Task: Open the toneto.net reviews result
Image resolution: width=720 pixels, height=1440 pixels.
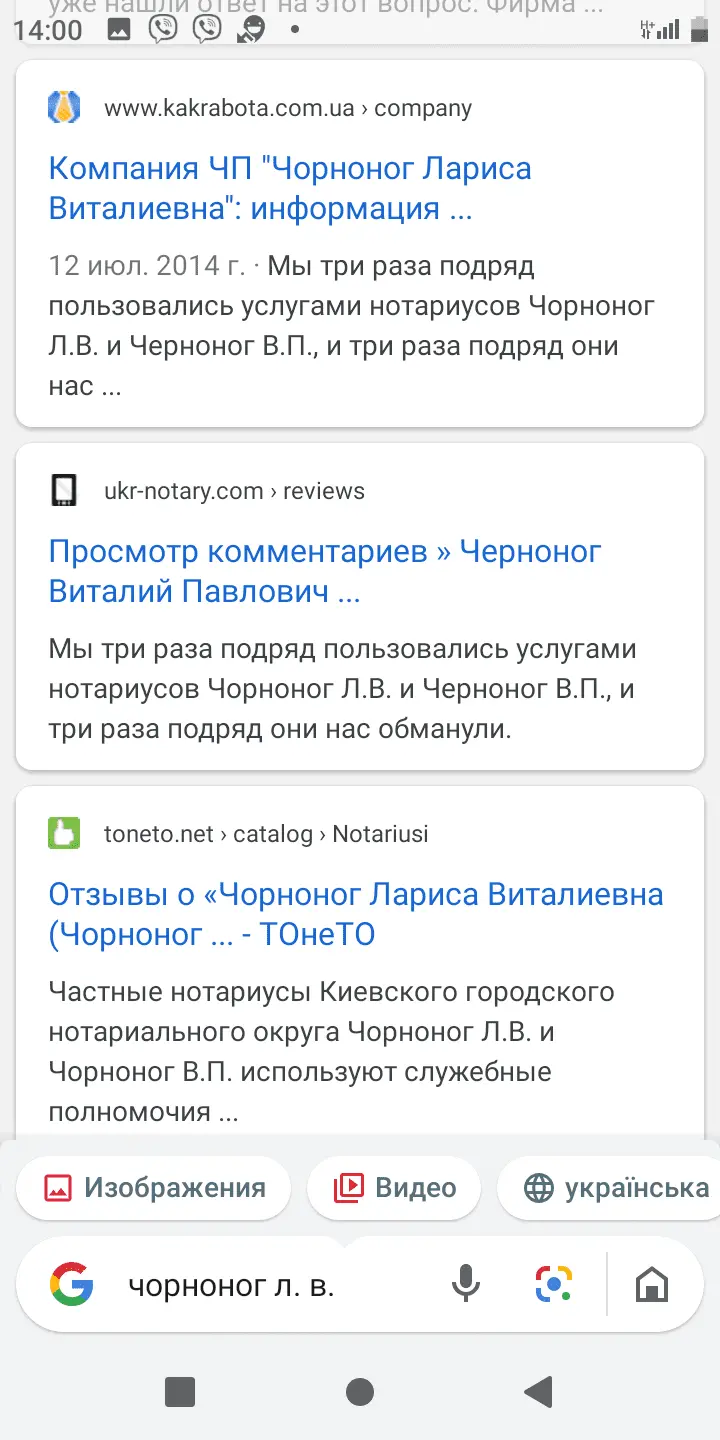Action: (355, 914)
